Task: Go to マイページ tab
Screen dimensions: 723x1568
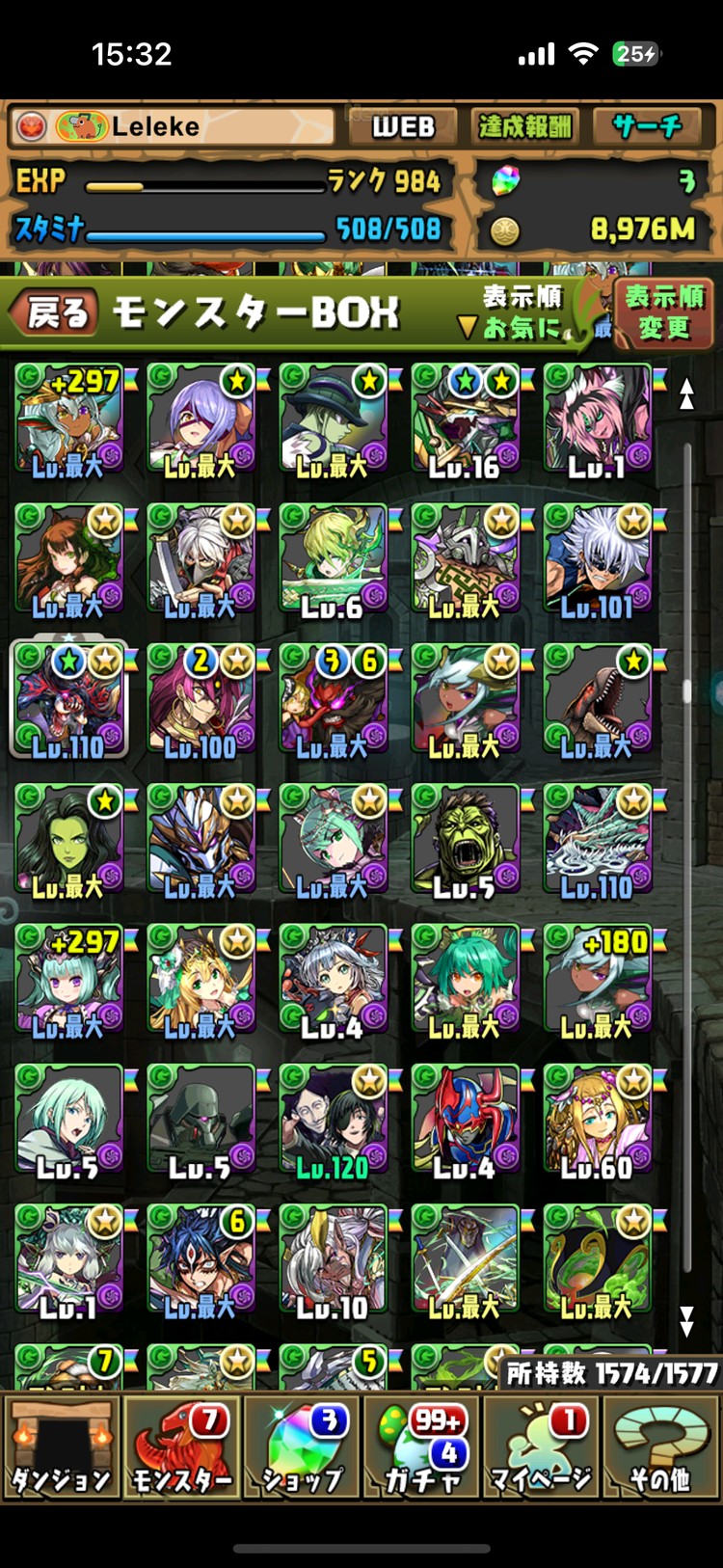Action: click(542, 1447)
